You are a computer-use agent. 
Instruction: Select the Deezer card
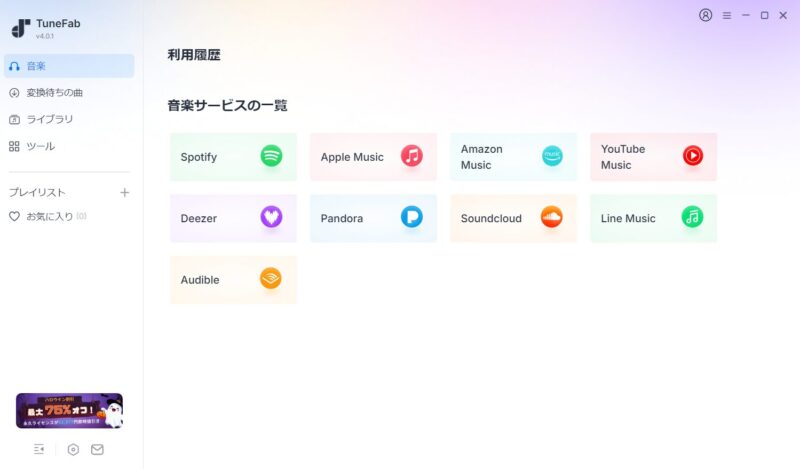click(x=233, y=218)
